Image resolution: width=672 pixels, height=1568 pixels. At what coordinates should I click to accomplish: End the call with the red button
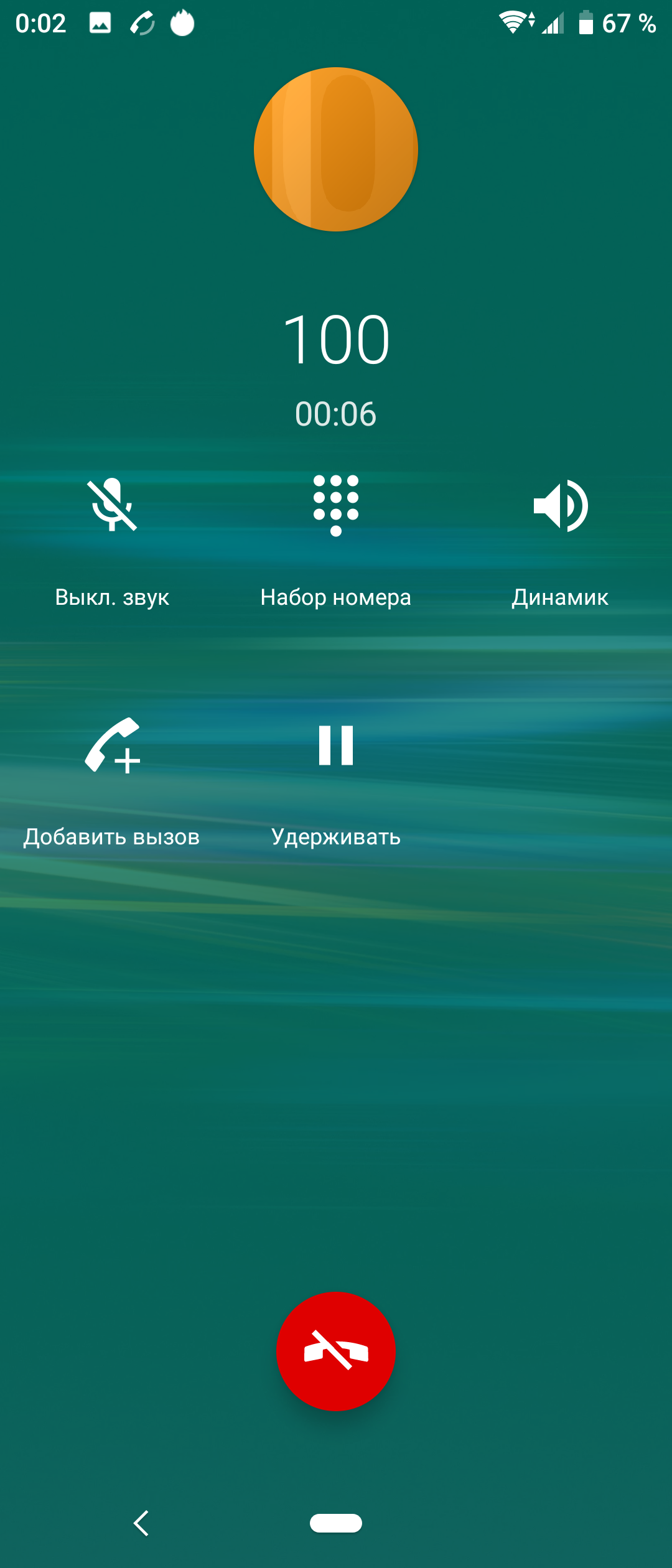coord(336,1351)
